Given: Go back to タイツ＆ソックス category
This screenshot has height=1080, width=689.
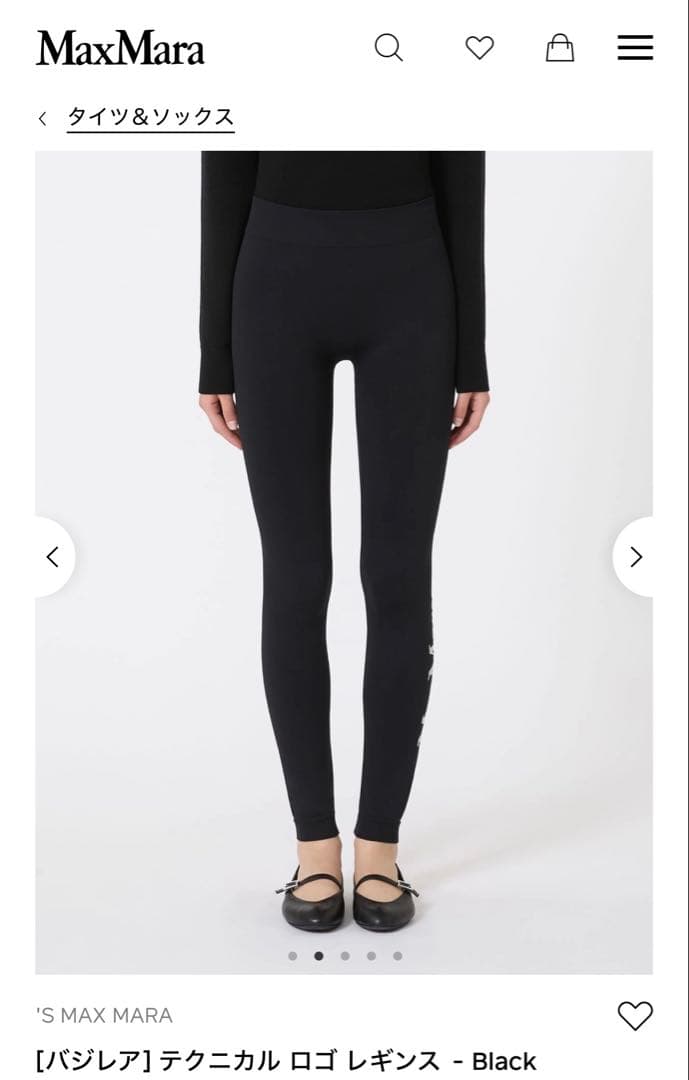Looking at the screenshot, I should [x=150, y=117].
